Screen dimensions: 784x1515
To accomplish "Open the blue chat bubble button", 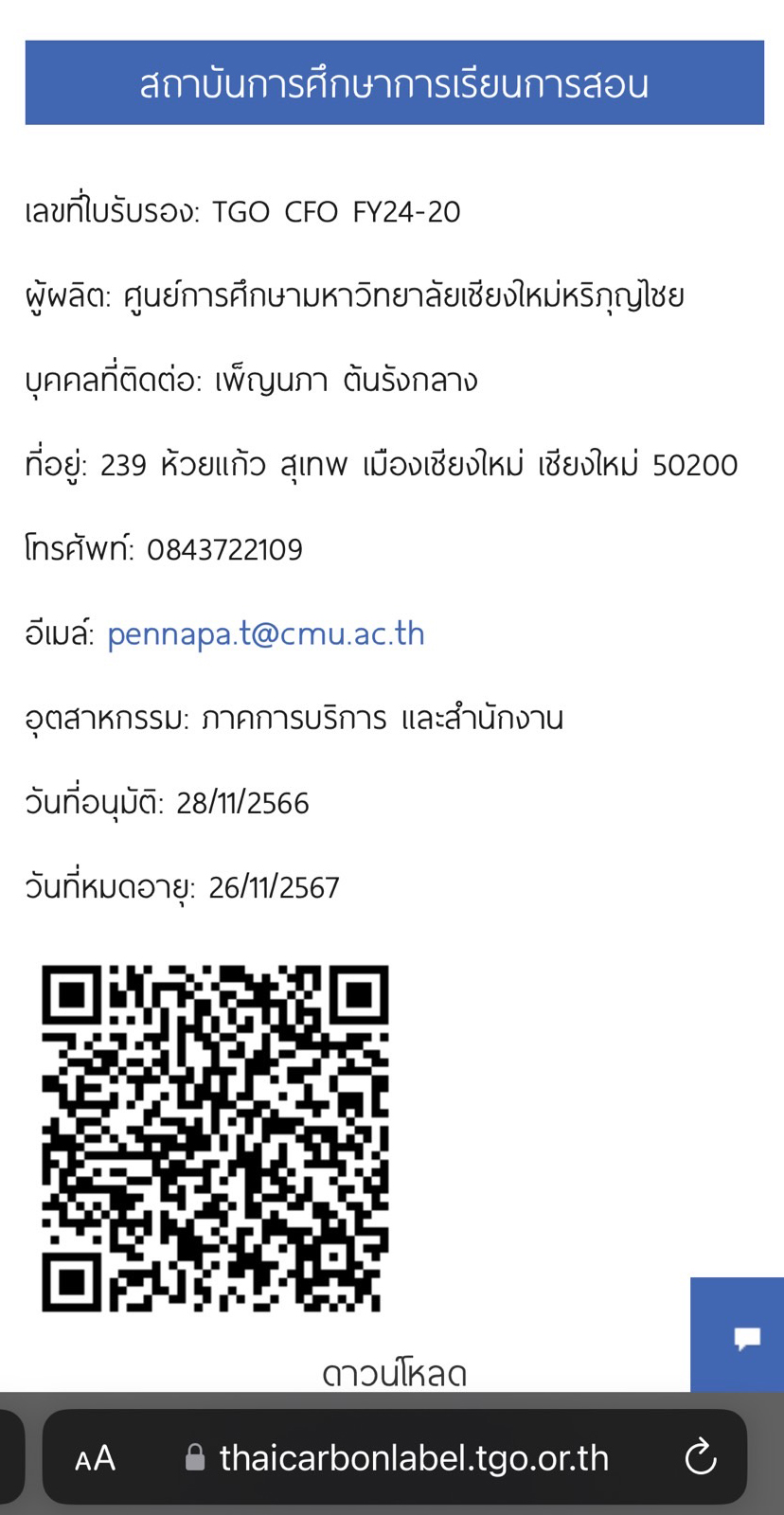I will click(738, 1335).
